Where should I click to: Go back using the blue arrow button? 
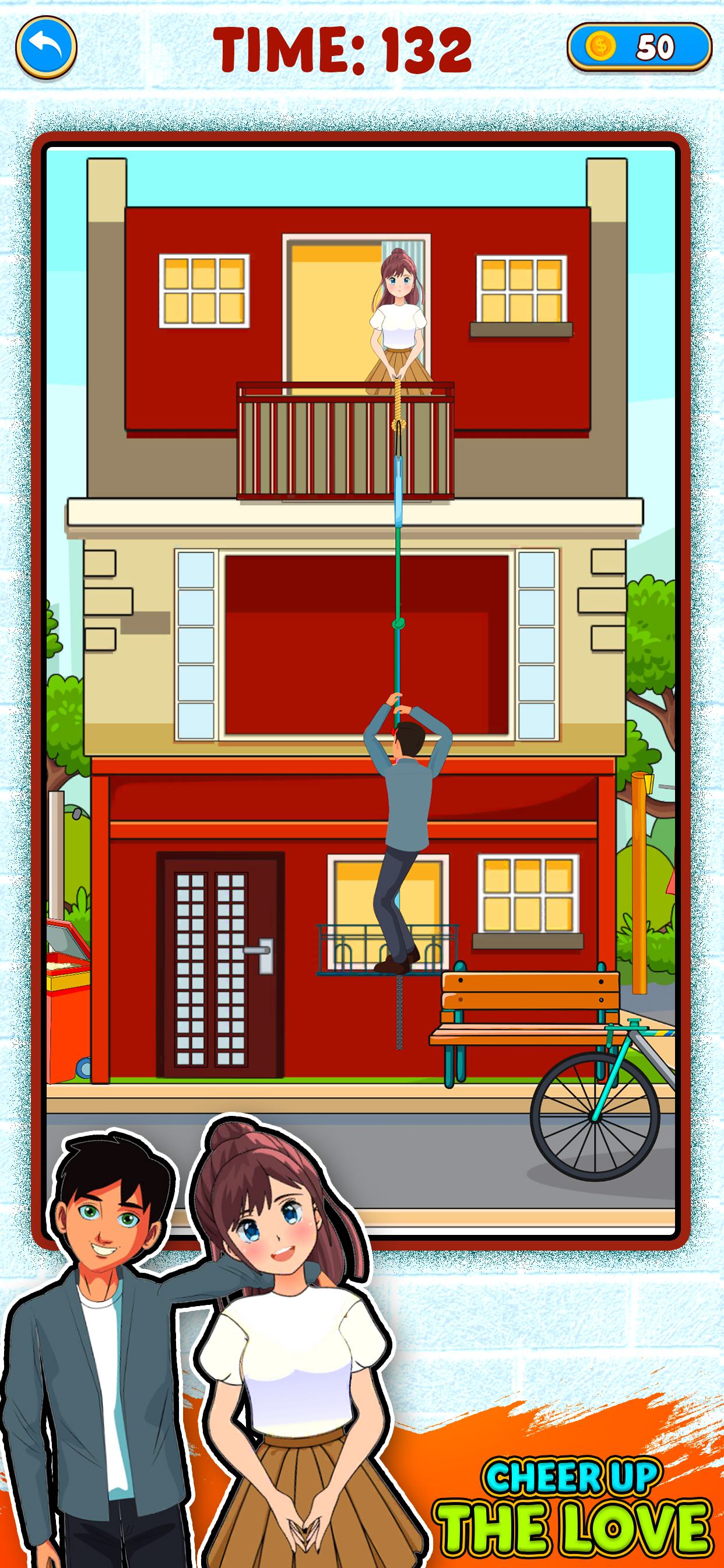(46, 47)
